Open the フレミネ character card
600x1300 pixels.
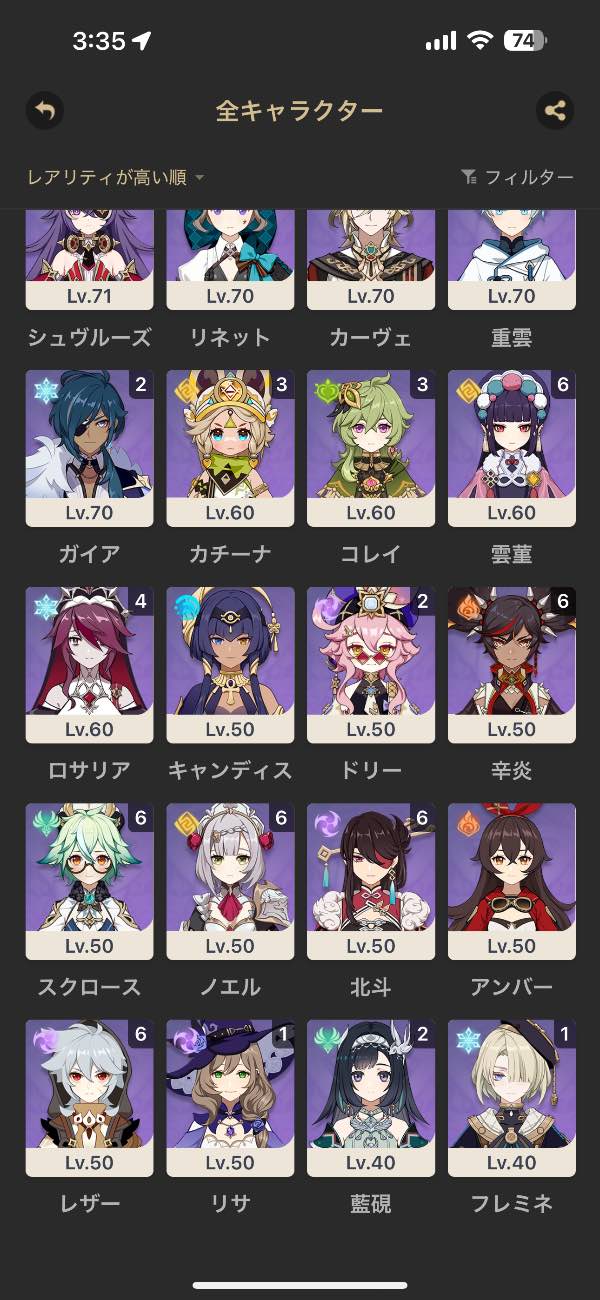(511, 1098)
